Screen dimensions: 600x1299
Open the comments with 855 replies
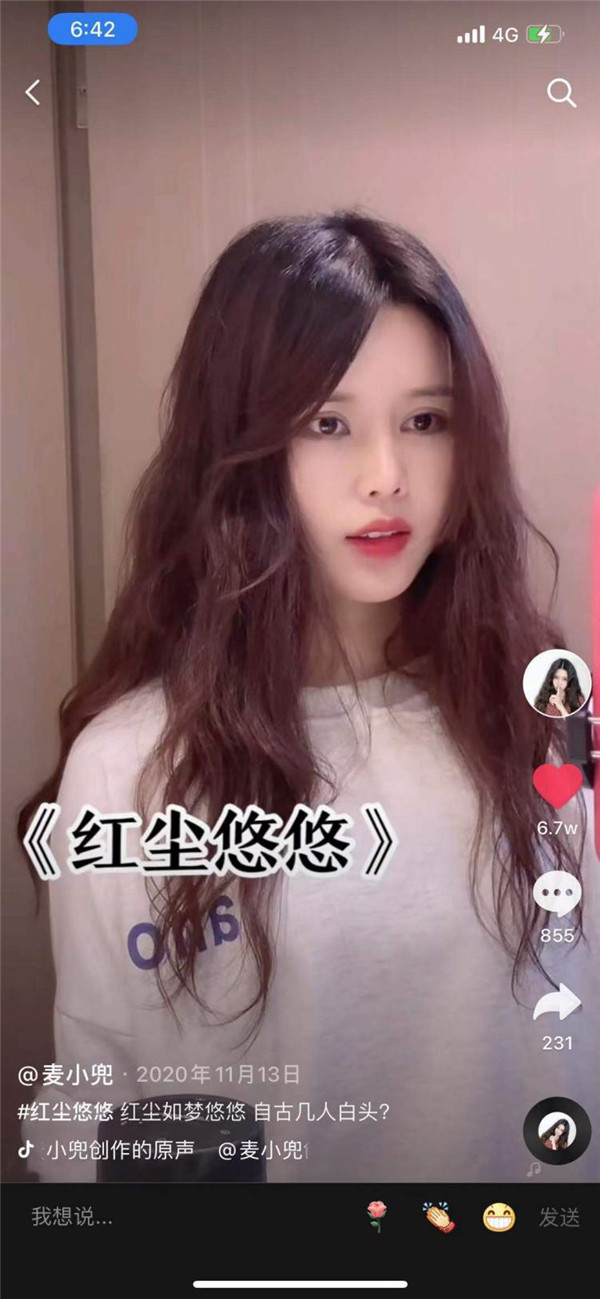557,893
